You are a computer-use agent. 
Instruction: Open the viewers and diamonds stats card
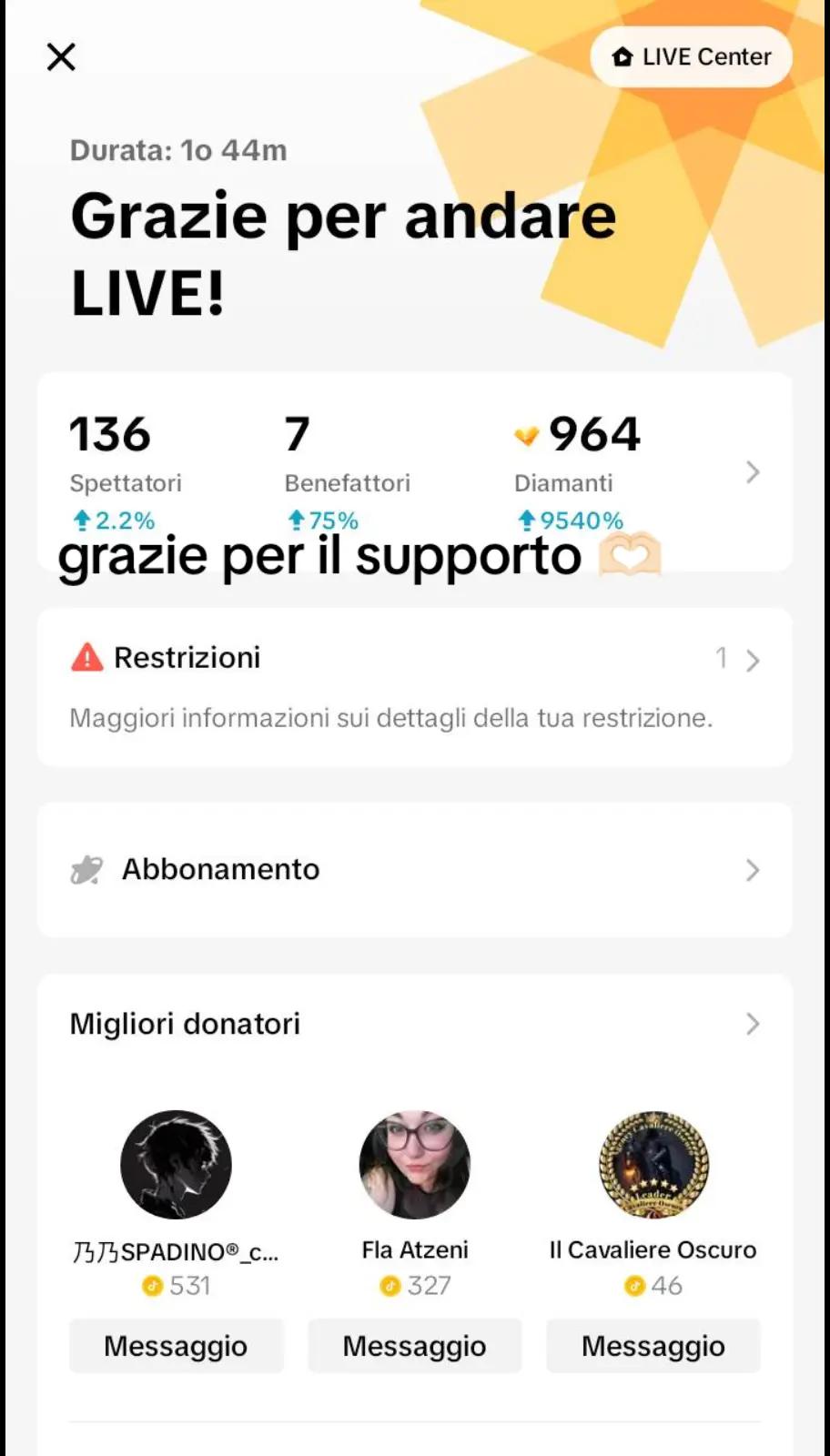[752, 472]
